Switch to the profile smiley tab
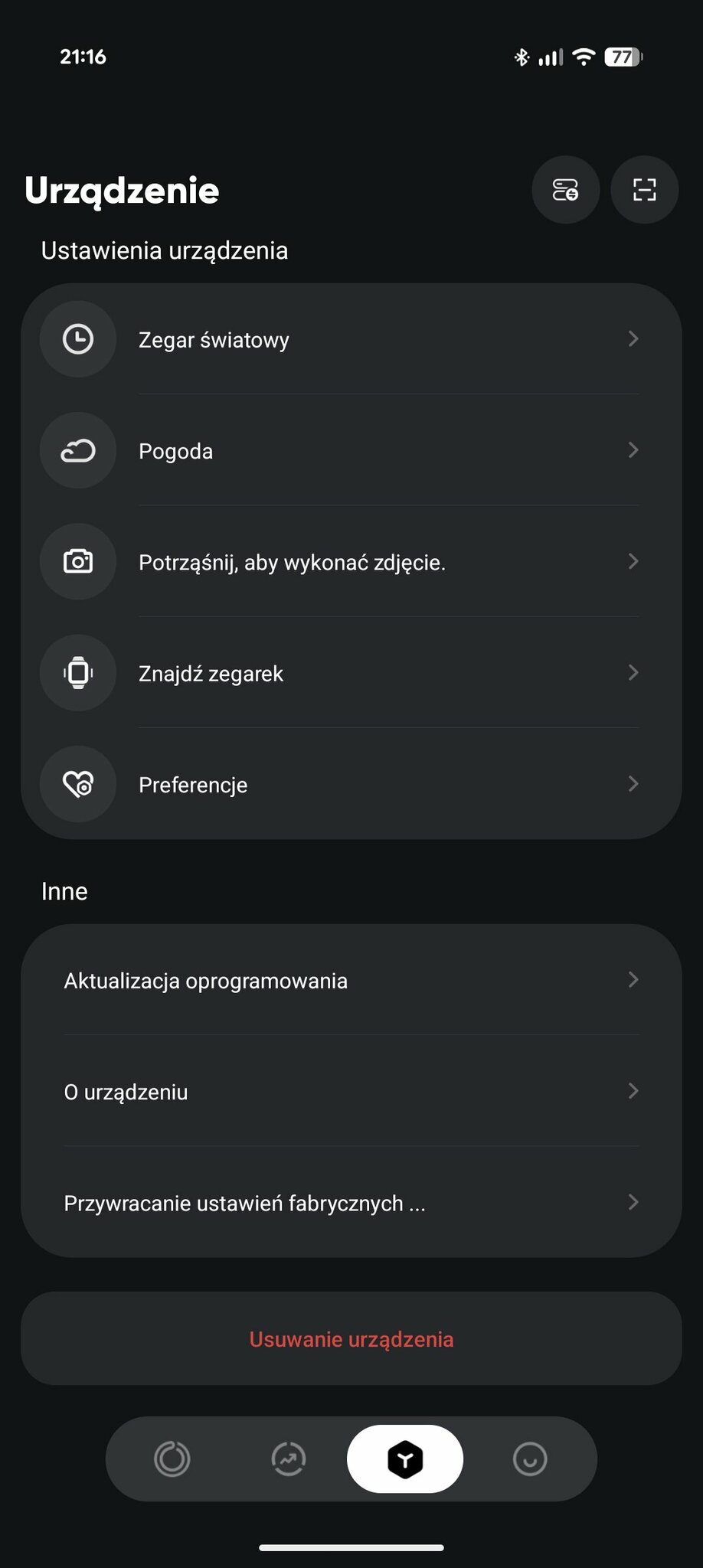Image resolution: width=703 pixels, height=1568 pixels. click(x=530, y=1459)
